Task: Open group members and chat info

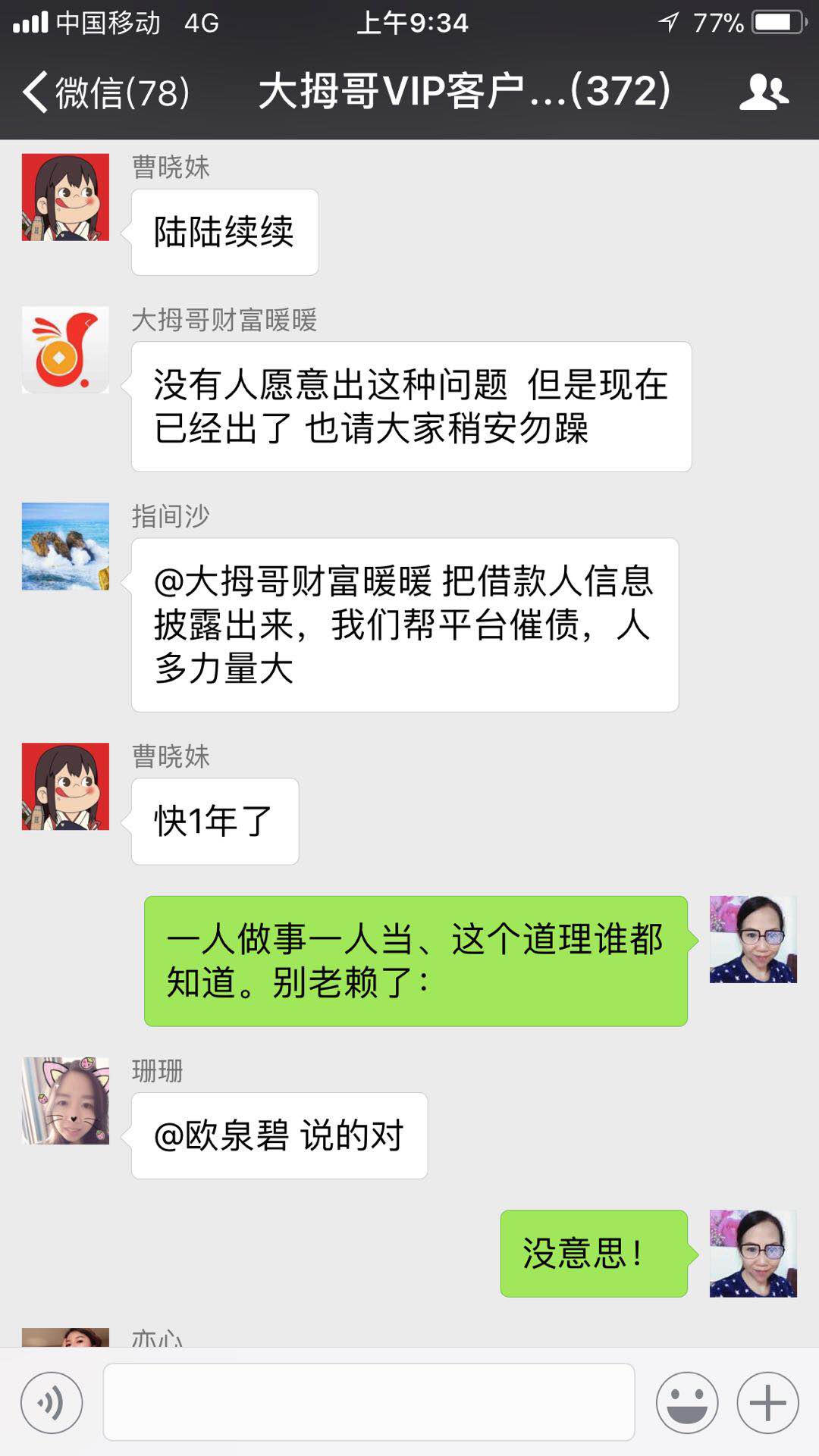Action: coord(763,92)
